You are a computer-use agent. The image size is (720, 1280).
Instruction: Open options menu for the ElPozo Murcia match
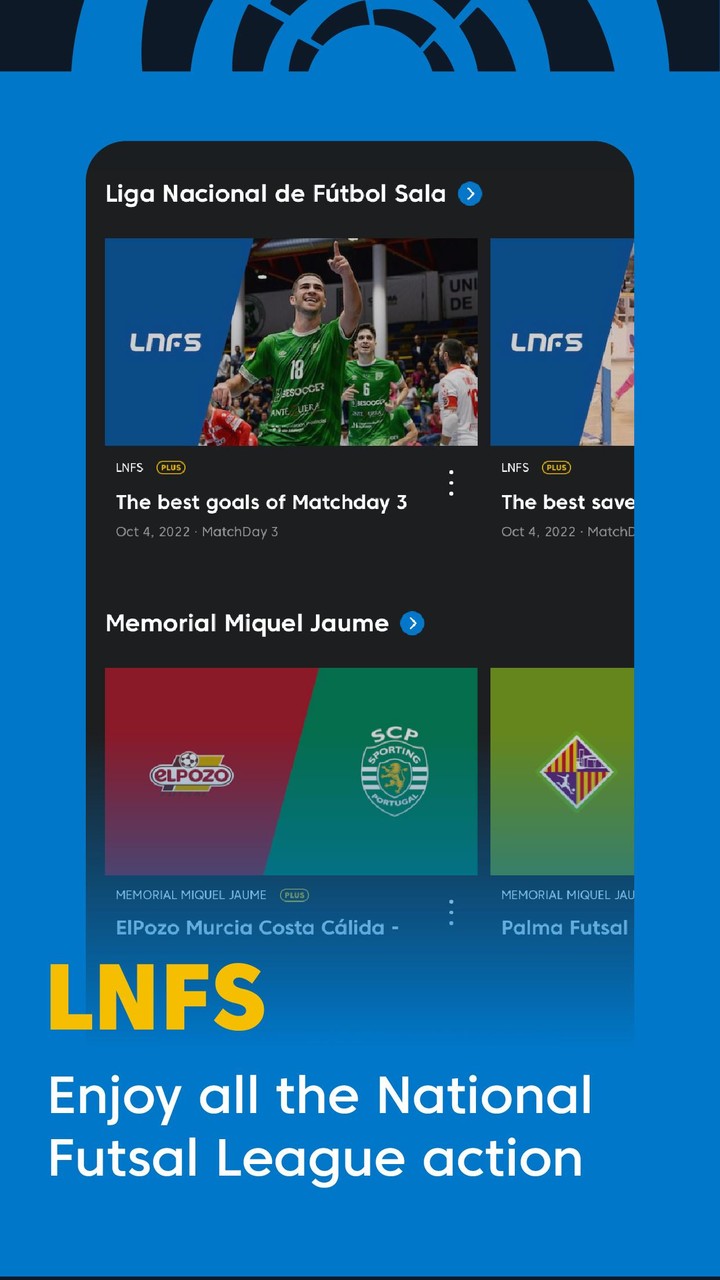(450, 913)
